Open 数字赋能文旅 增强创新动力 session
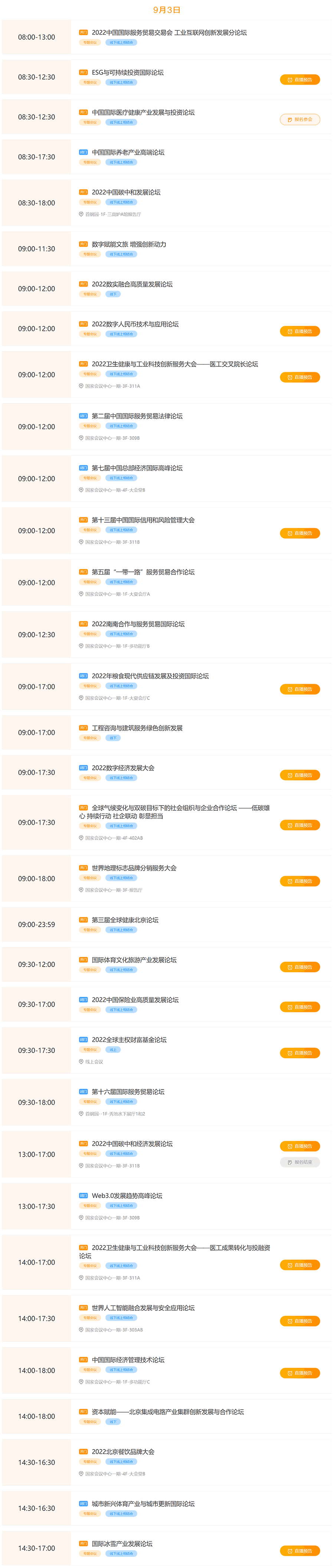 [x=129, y=245]
